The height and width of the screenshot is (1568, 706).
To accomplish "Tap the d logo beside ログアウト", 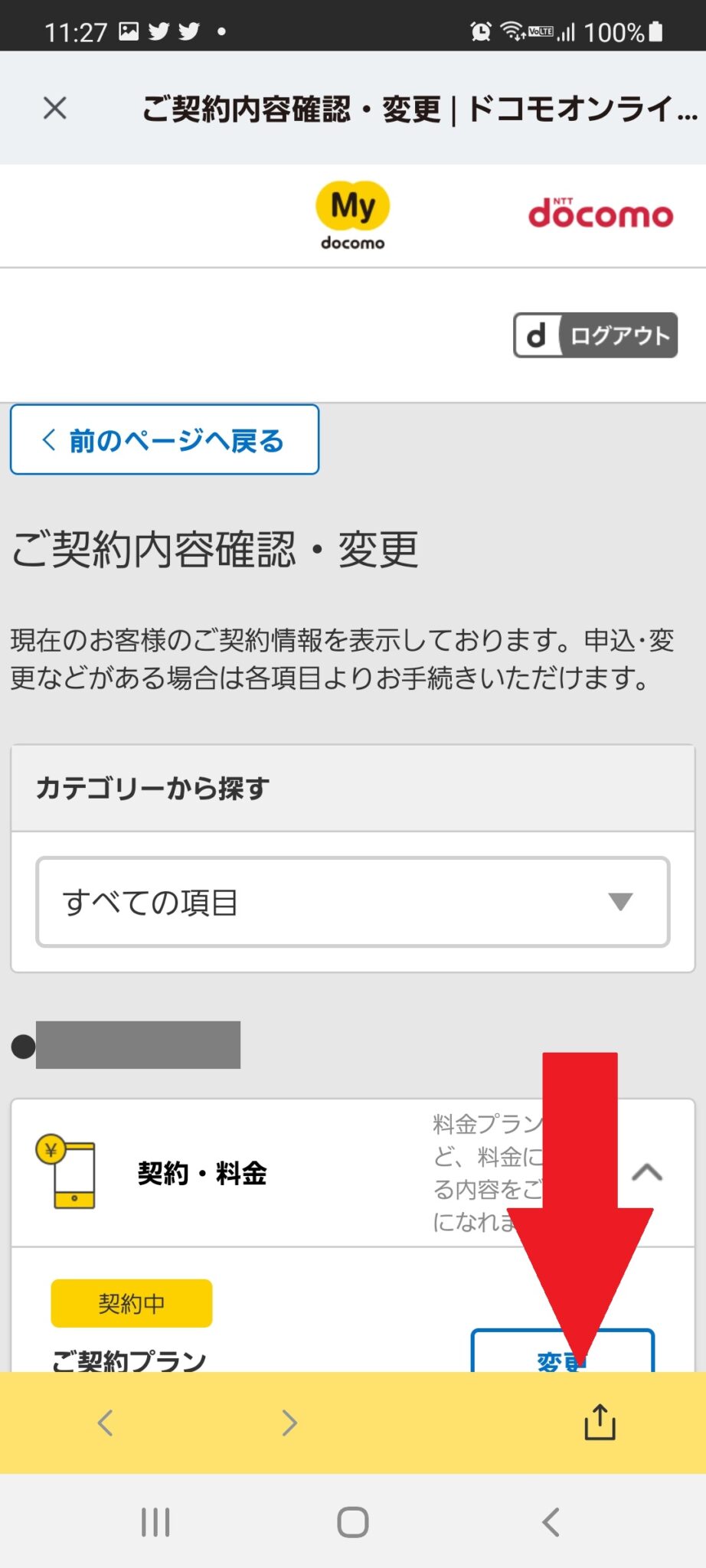I will tap(539, 335).
